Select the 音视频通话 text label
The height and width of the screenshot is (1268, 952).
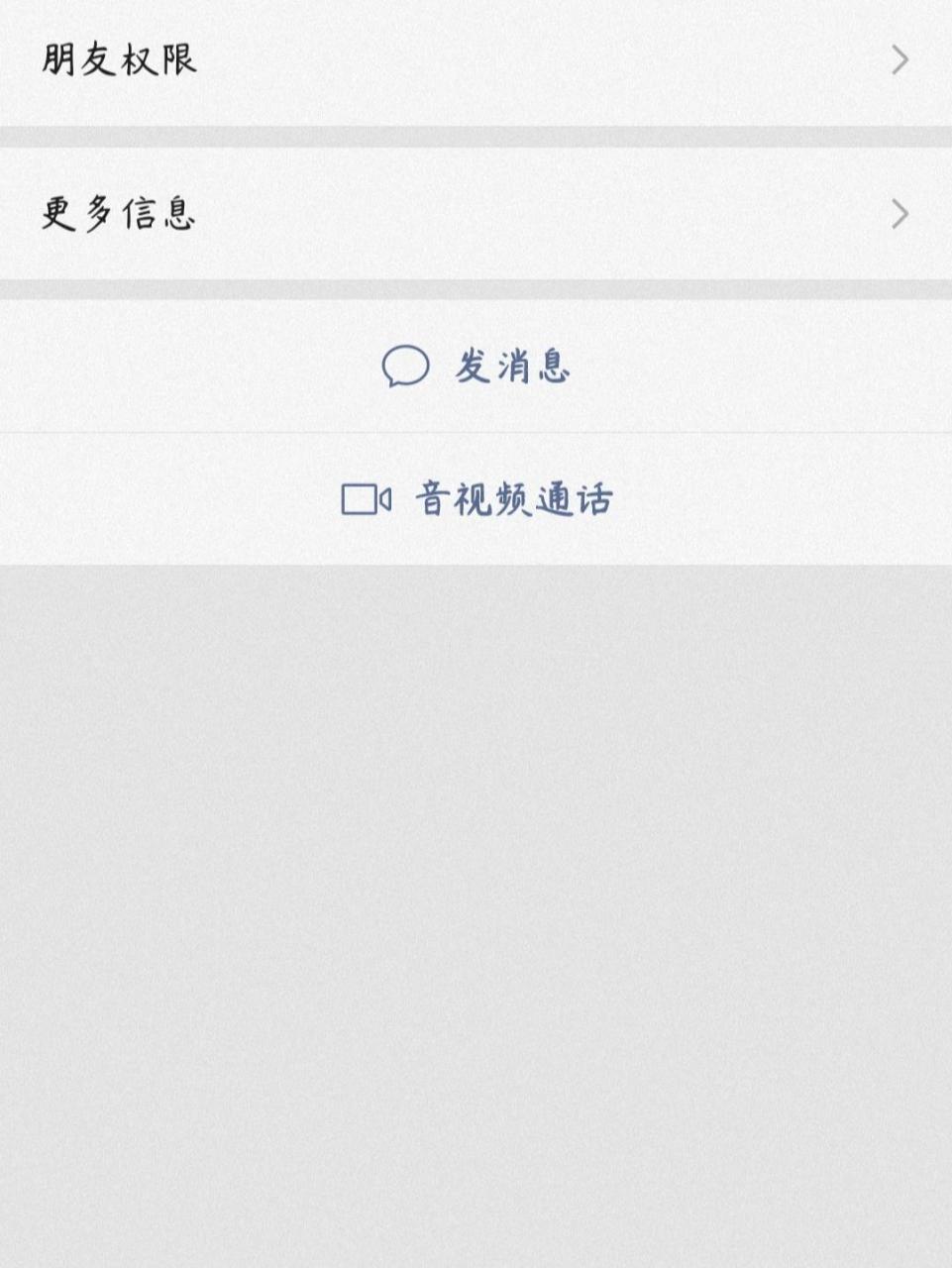pos(515,498)
